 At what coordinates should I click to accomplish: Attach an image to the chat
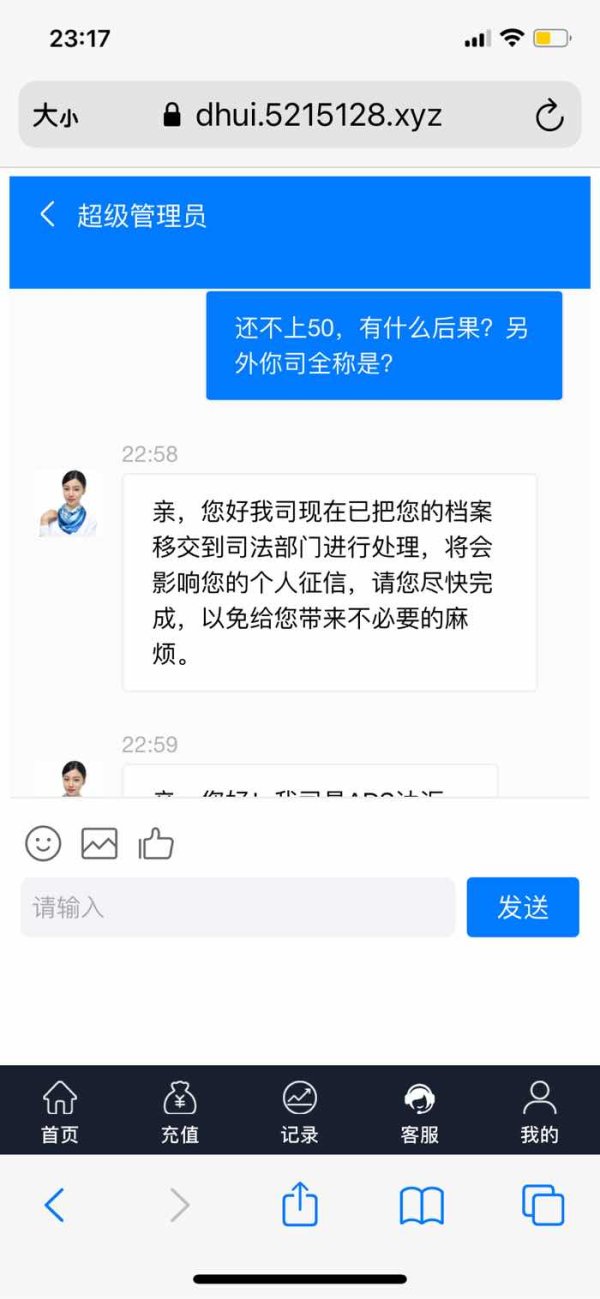click(x=99, y=843)
